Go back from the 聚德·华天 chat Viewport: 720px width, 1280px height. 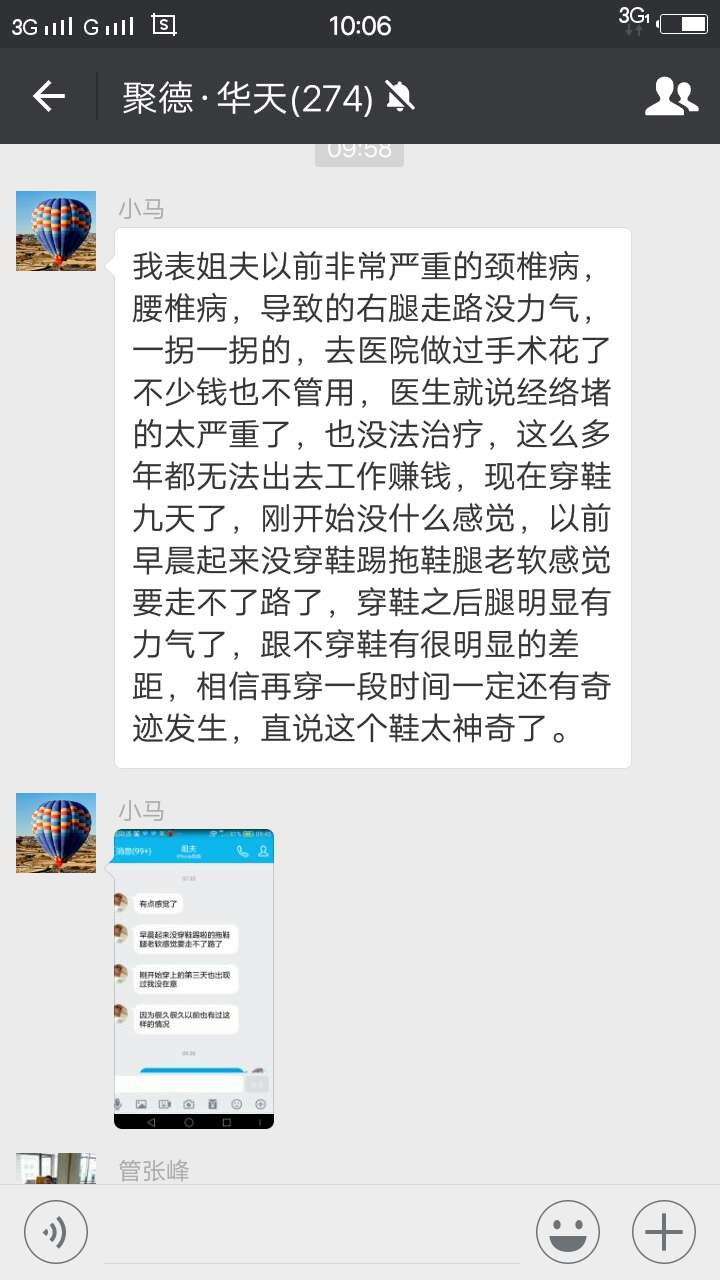tap(48, 96)
